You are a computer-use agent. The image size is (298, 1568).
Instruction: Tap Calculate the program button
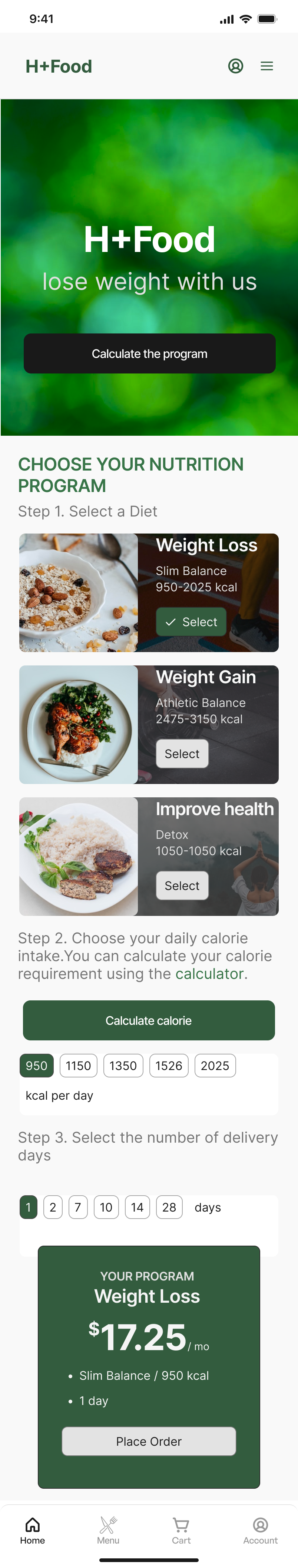tap(149, 353)
